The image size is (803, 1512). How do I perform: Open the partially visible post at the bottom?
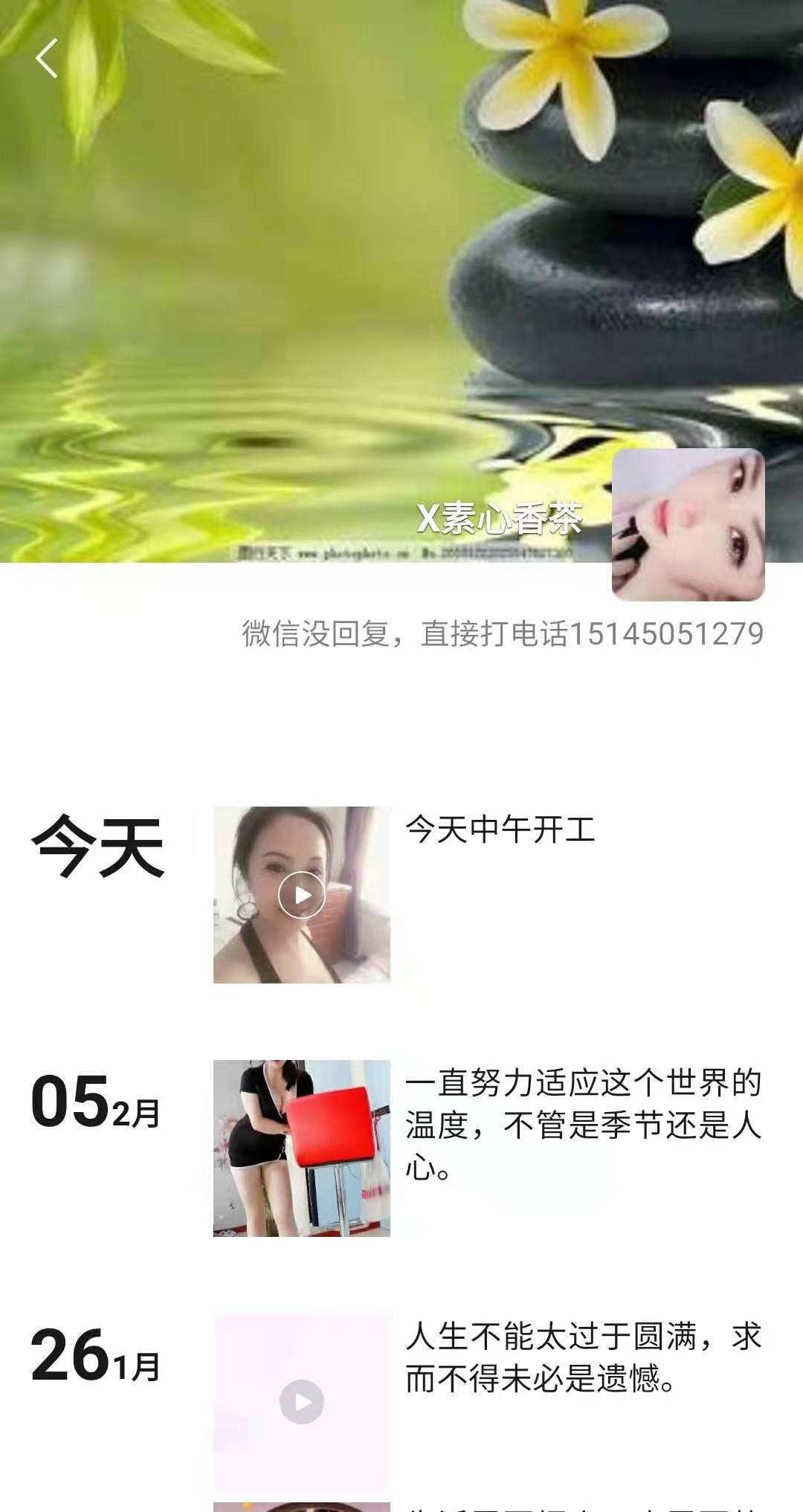(520, 1502)
